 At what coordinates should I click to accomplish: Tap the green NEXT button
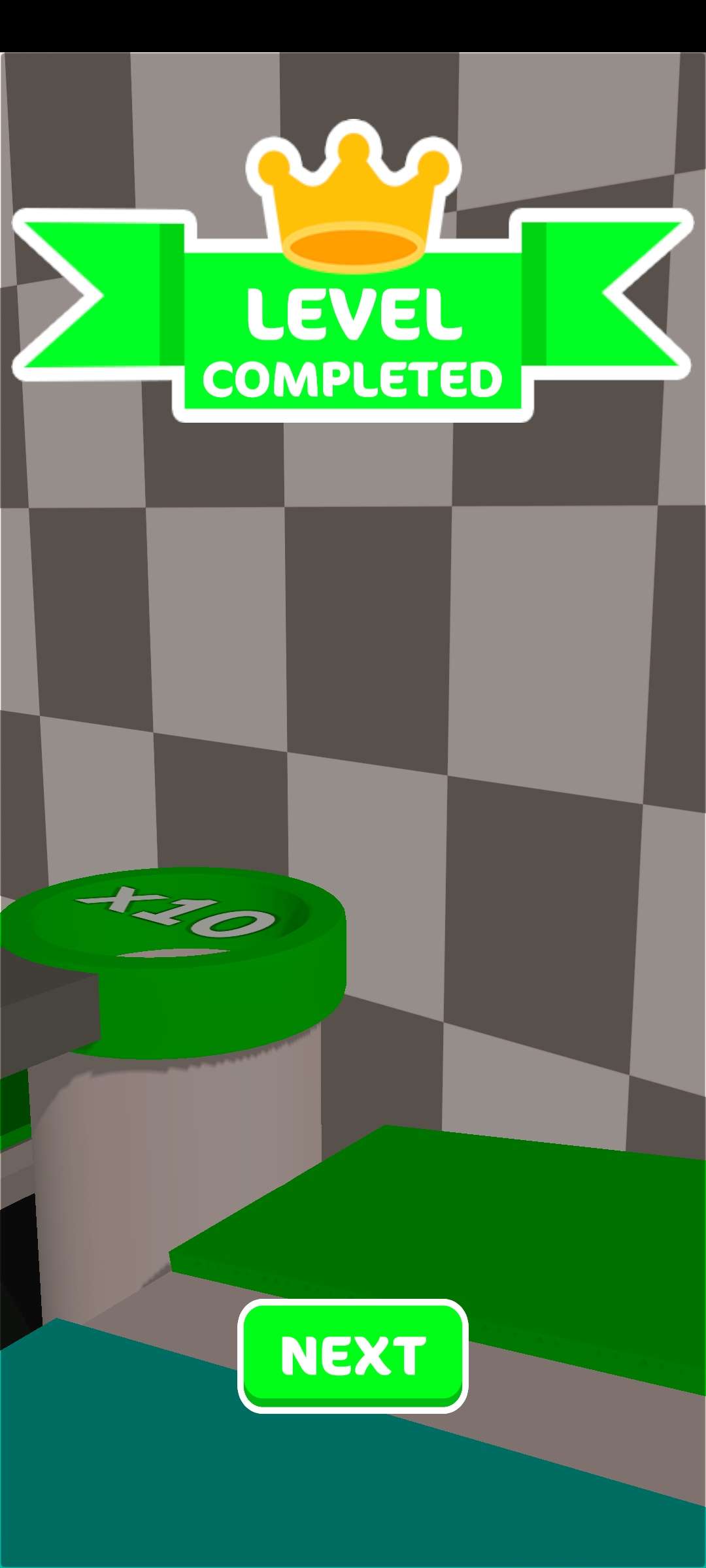(x=353, y=1356)
